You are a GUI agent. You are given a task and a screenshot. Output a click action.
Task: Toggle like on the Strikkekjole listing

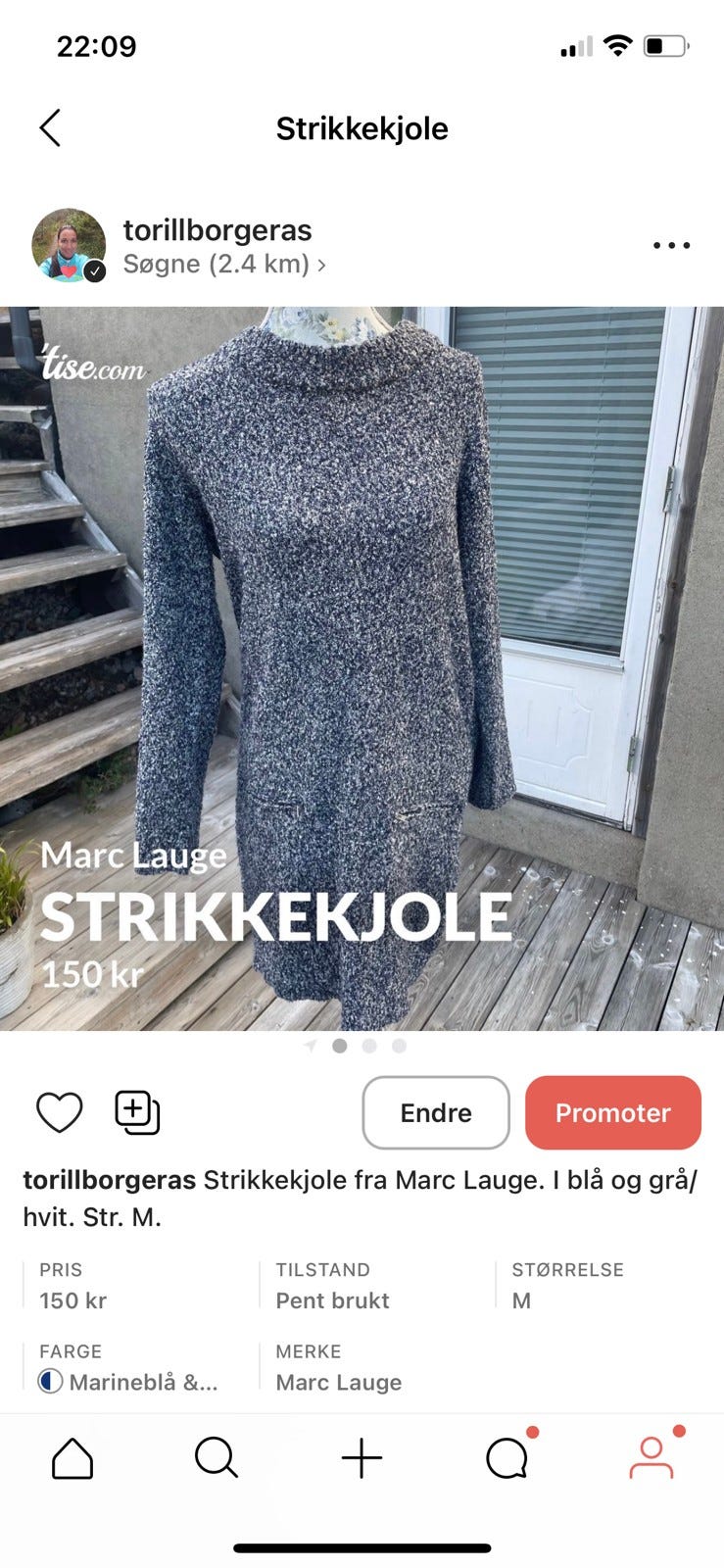coord(60,1112)
